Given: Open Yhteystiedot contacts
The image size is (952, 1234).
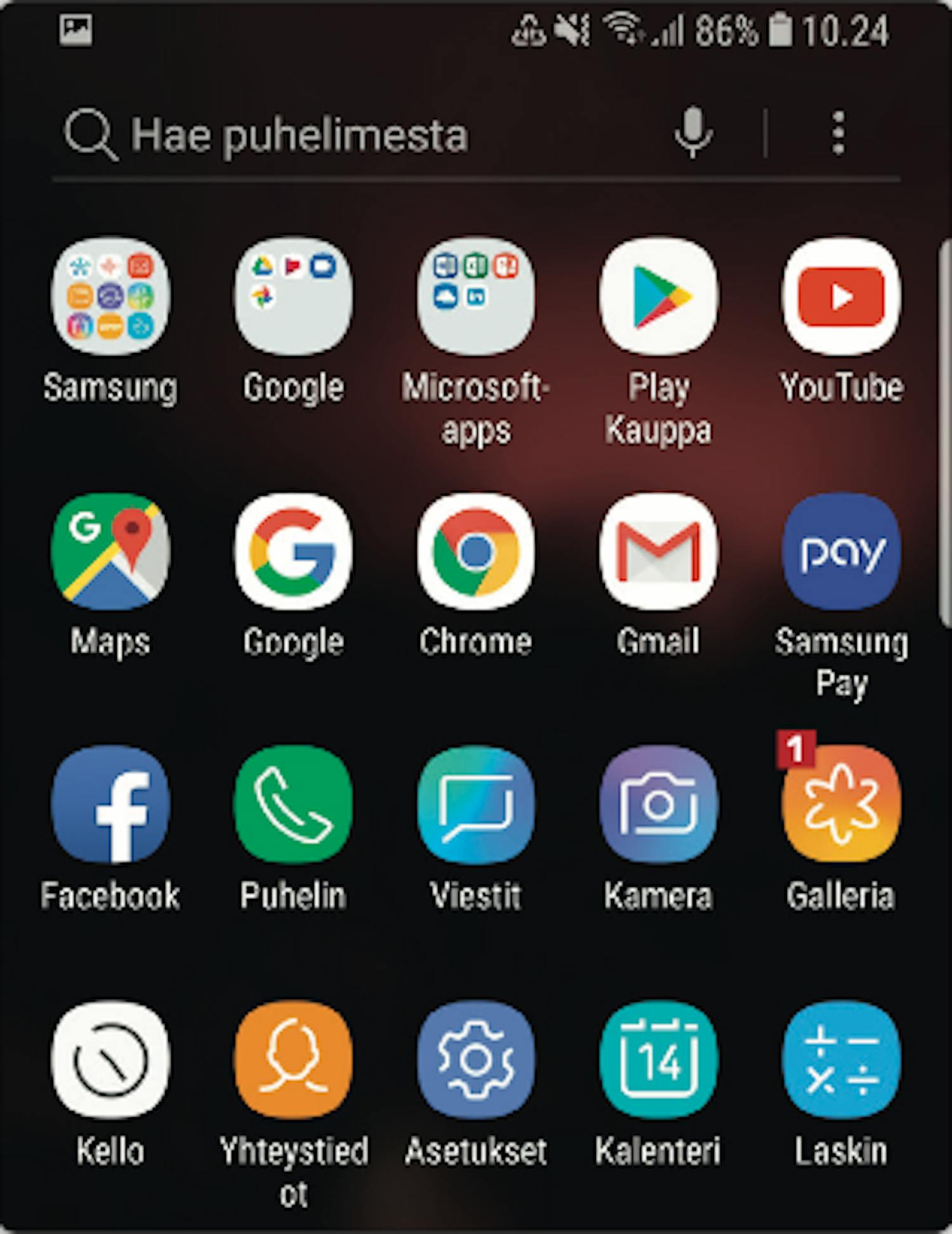Looking at the screenshot, I should pyautogui.click(x=293, y=1060).
